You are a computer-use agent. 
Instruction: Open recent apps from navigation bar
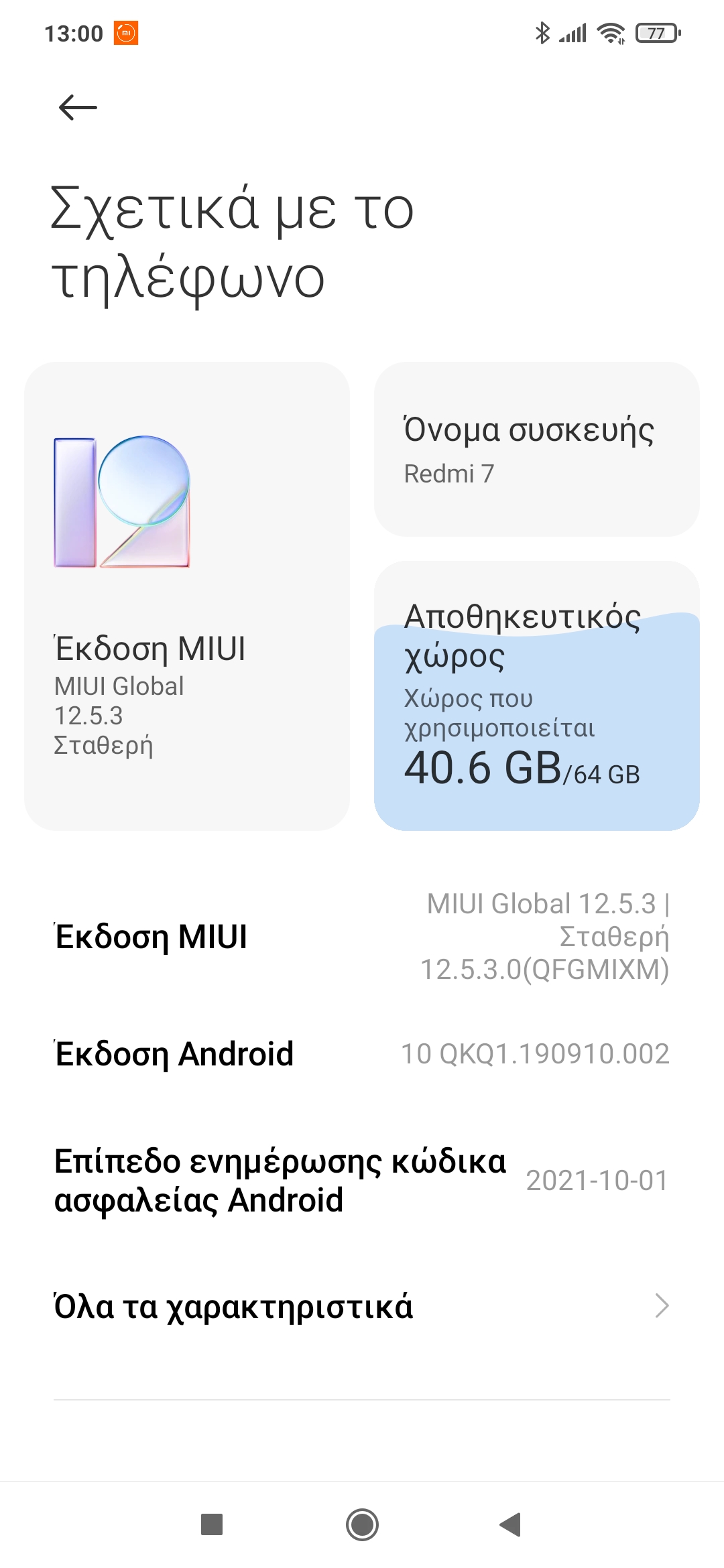212,1524
